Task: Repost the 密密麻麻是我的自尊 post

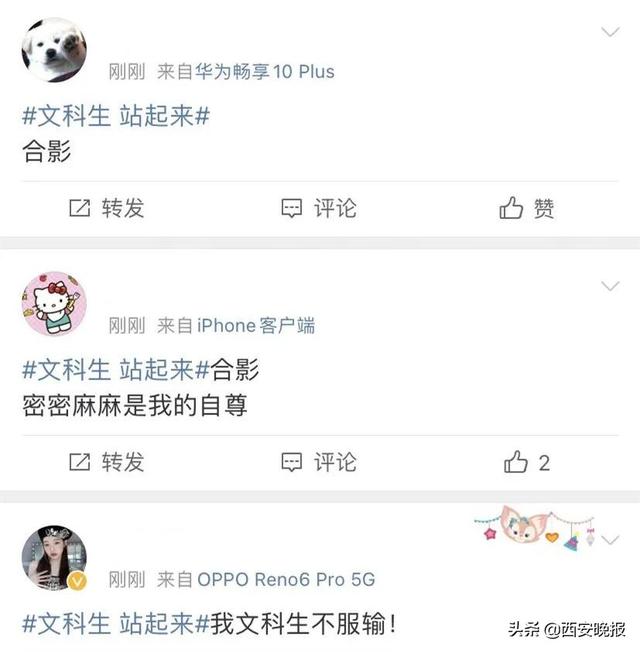Action: pyautogui.click(x=107, y=462)
